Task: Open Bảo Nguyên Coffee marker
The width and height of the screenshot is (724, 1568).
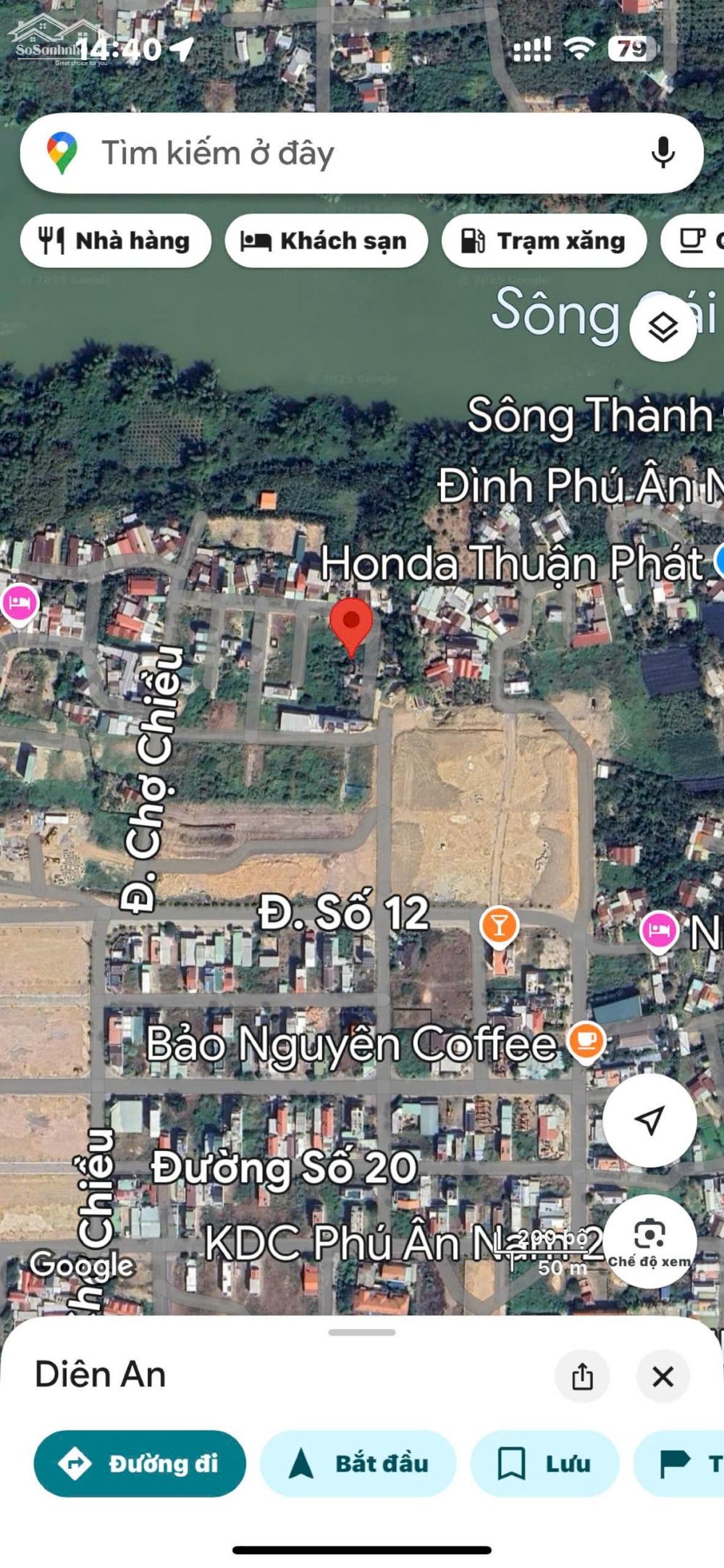Action: click(x=586, y=1042)
